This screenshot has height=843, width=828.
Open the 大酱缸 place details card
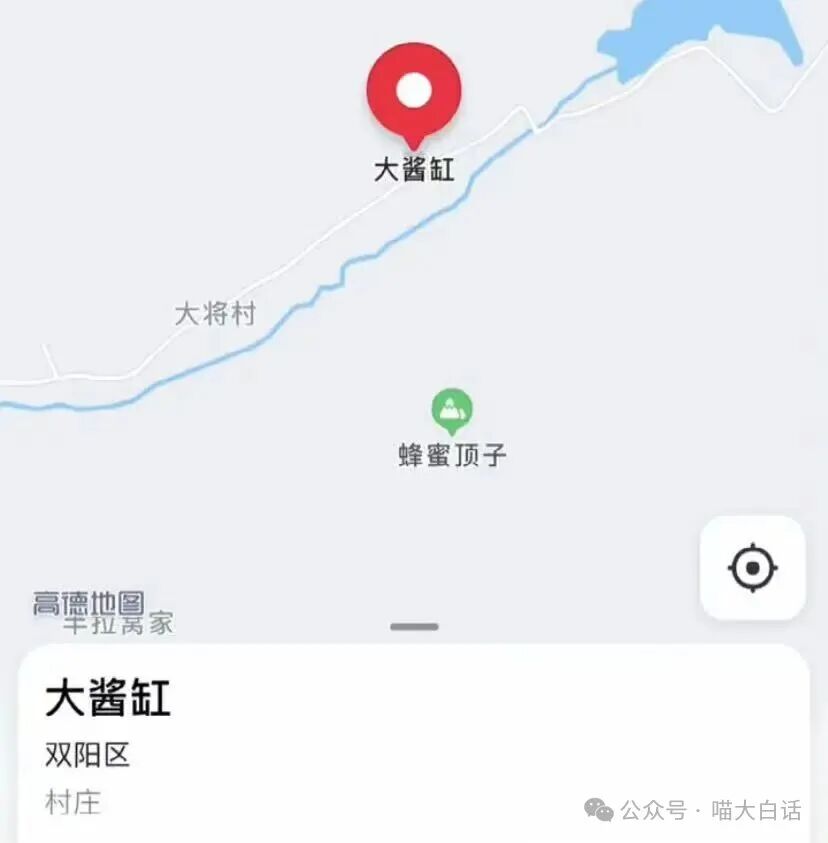108,699
